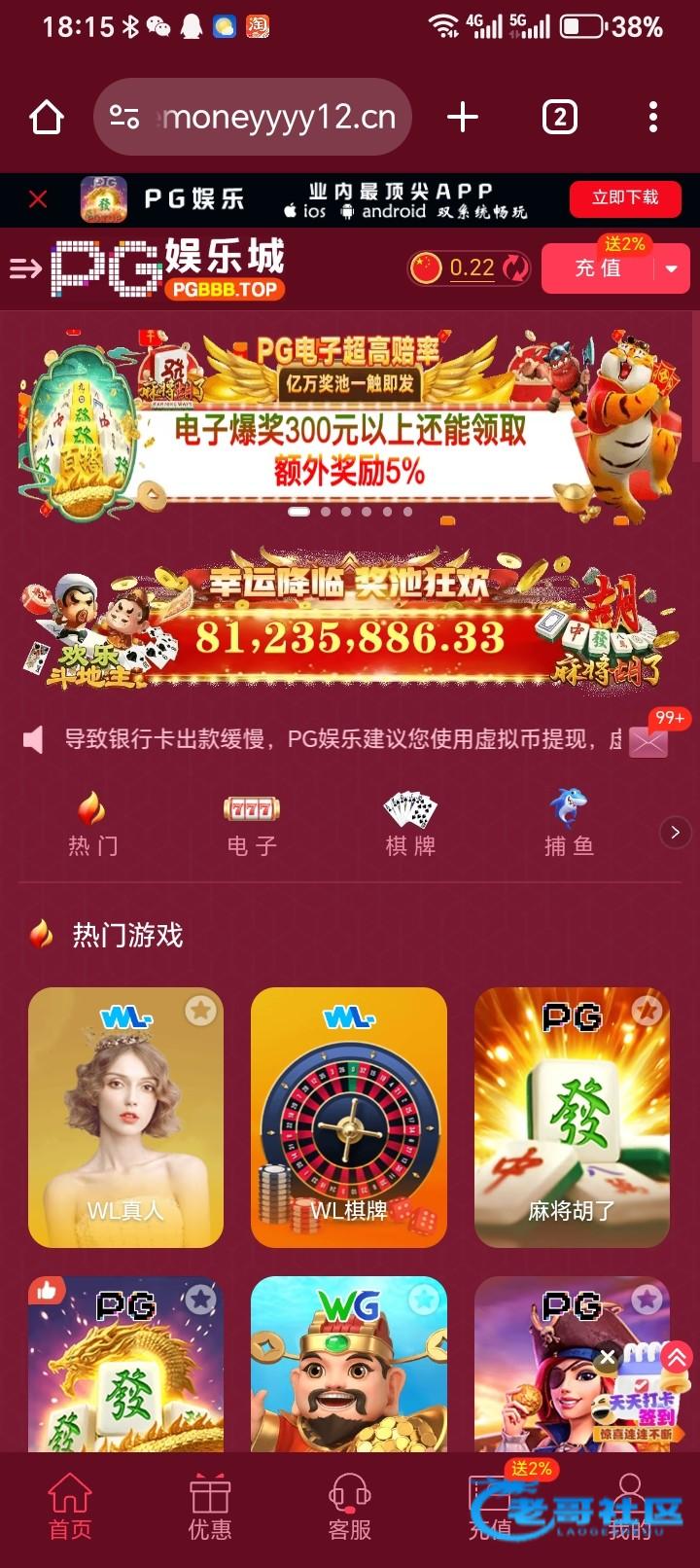
Task: Tap the 充值 recharge button
Action: [598, 268]
